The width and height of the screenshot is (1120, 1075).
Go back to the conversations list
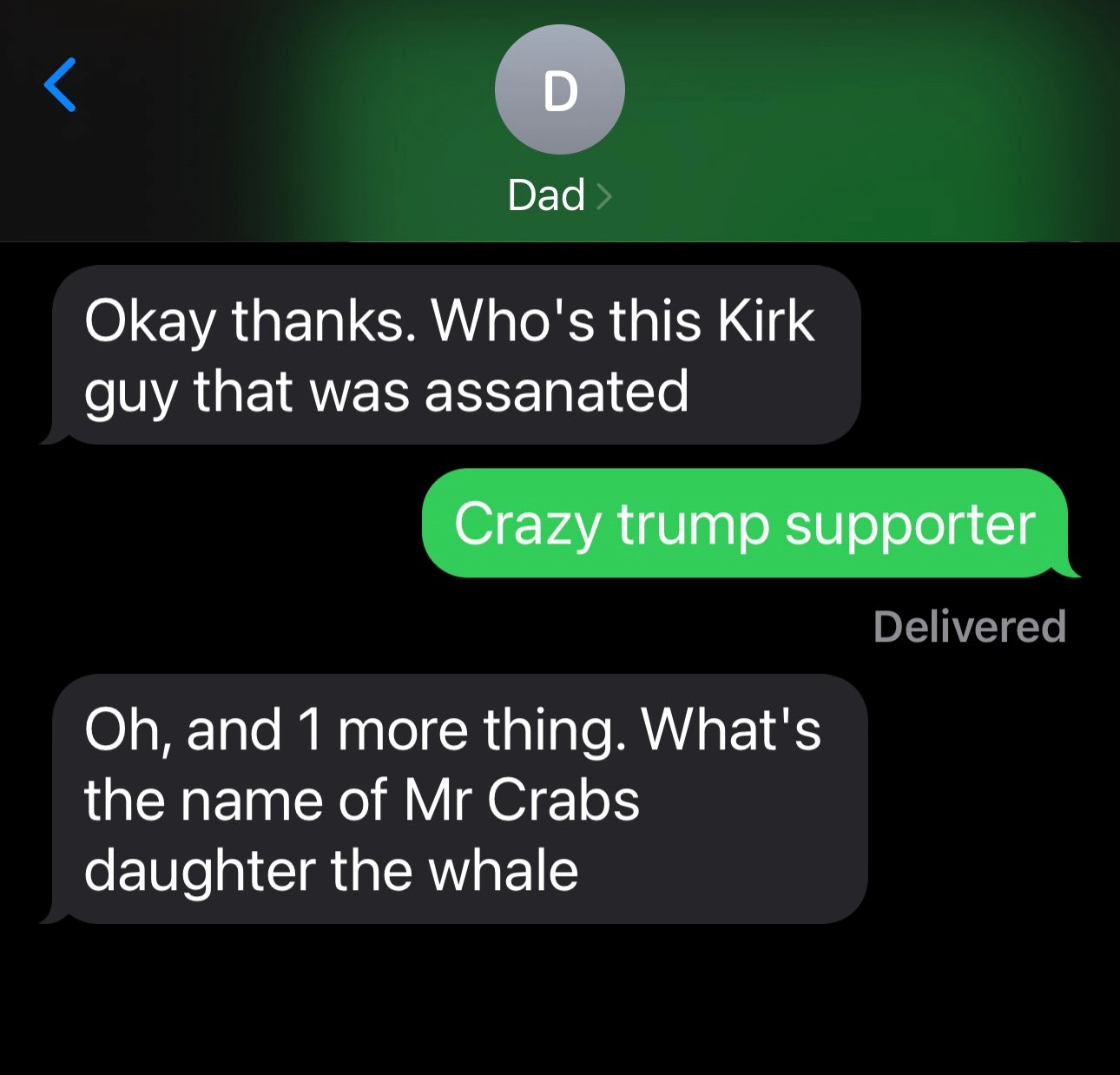coord(61,85)
